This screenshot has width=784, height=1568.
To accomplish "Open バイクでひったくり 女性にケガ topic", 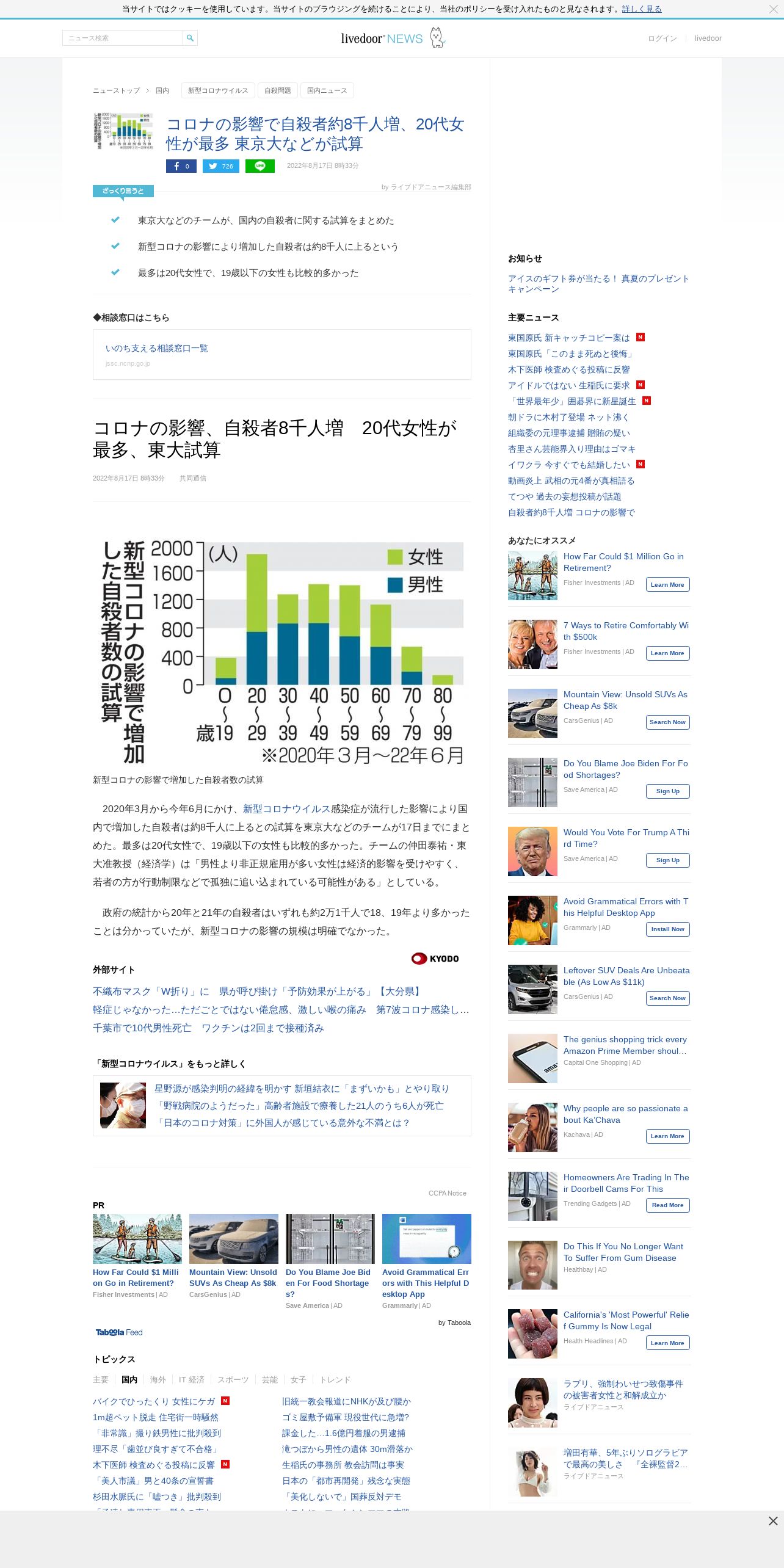I will [x=154, y=1401].
